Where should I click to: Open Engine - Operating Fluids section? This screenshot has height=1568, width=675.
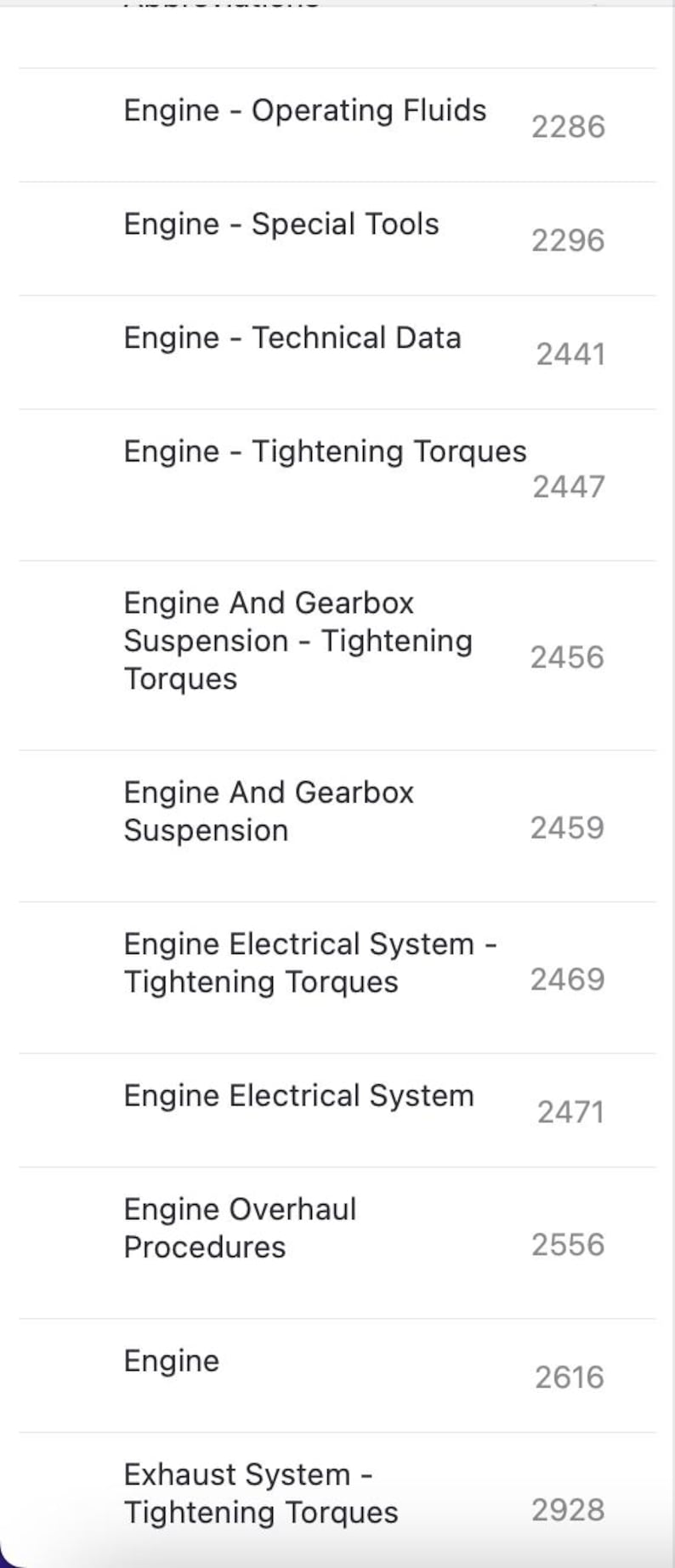tap(304, 111)
